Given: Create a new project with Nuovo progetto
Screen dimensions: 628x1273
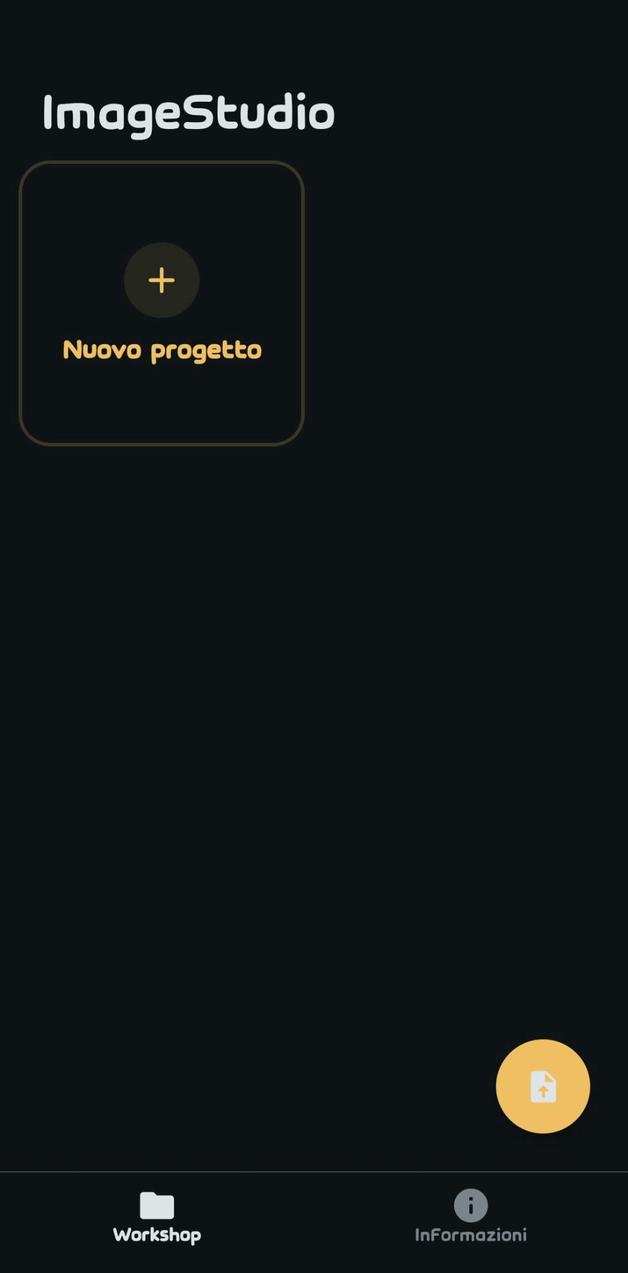Looking at the screenshot, I should [161, 303].
